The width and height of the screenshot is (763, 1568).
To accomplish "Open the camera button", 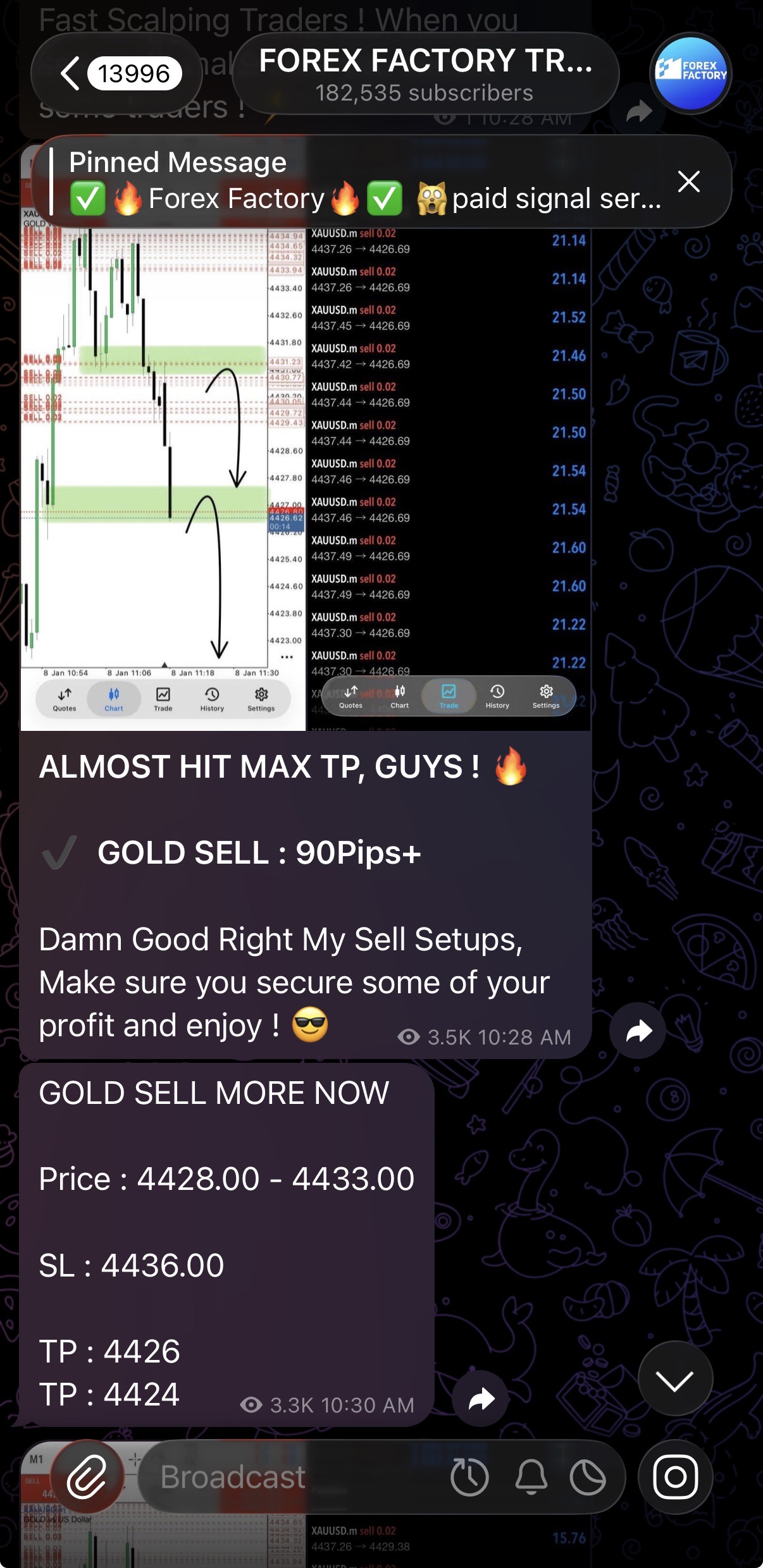I will point(675,1477).
